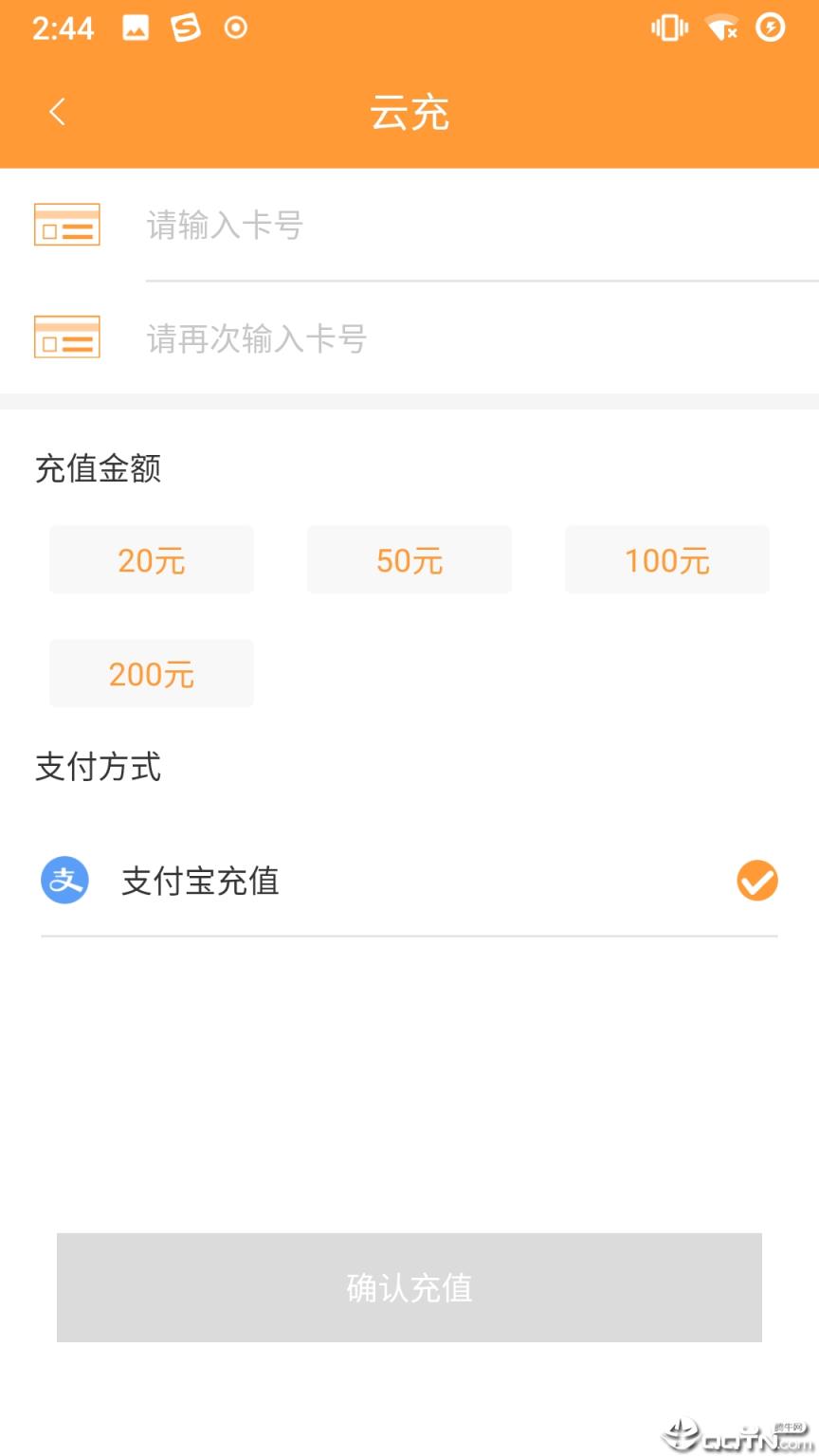Select the card number icon beside first input
The image size is (819, 1456).
tap(66, 225)
